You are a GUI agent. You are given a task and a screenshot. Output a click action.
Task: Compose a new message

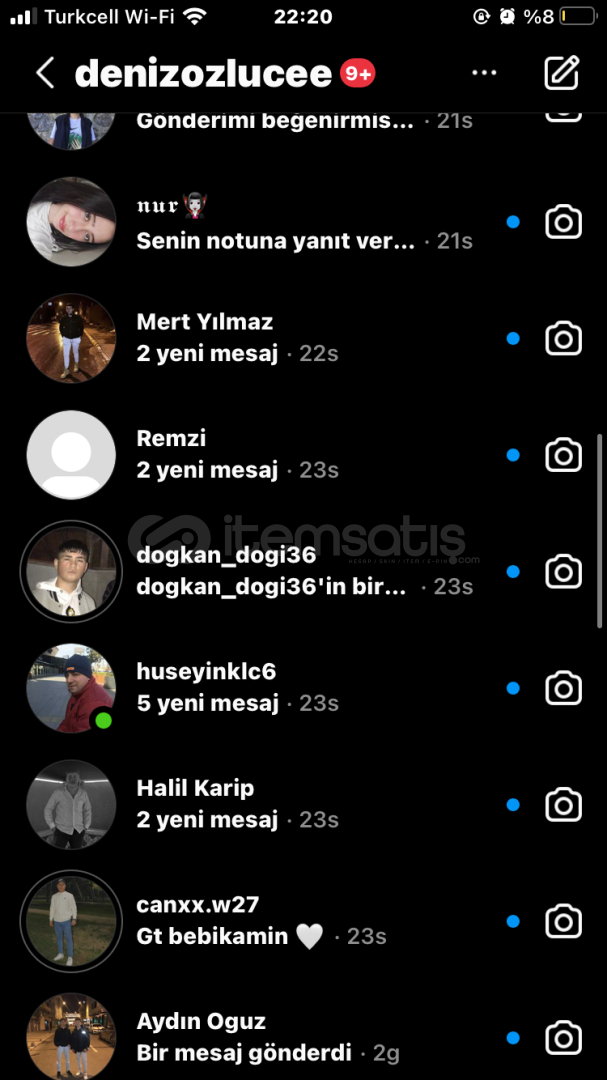562,72
